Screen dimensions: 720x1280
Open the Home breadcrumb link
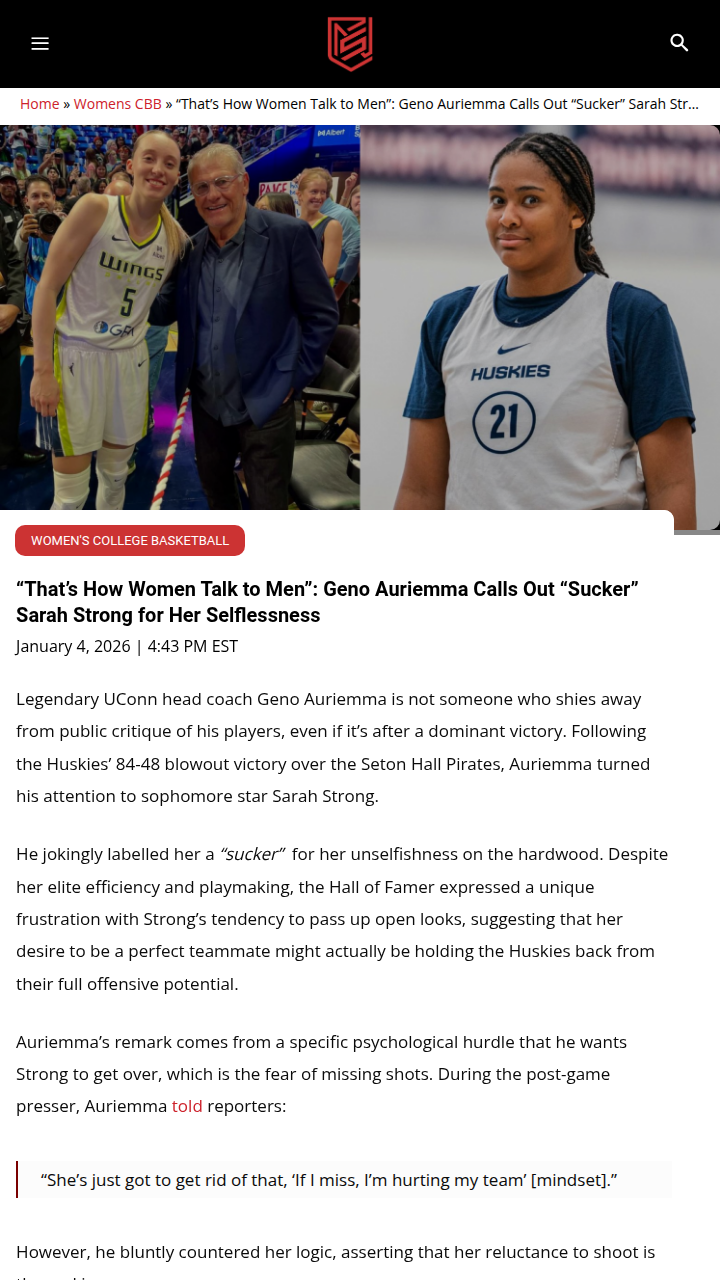40,104
